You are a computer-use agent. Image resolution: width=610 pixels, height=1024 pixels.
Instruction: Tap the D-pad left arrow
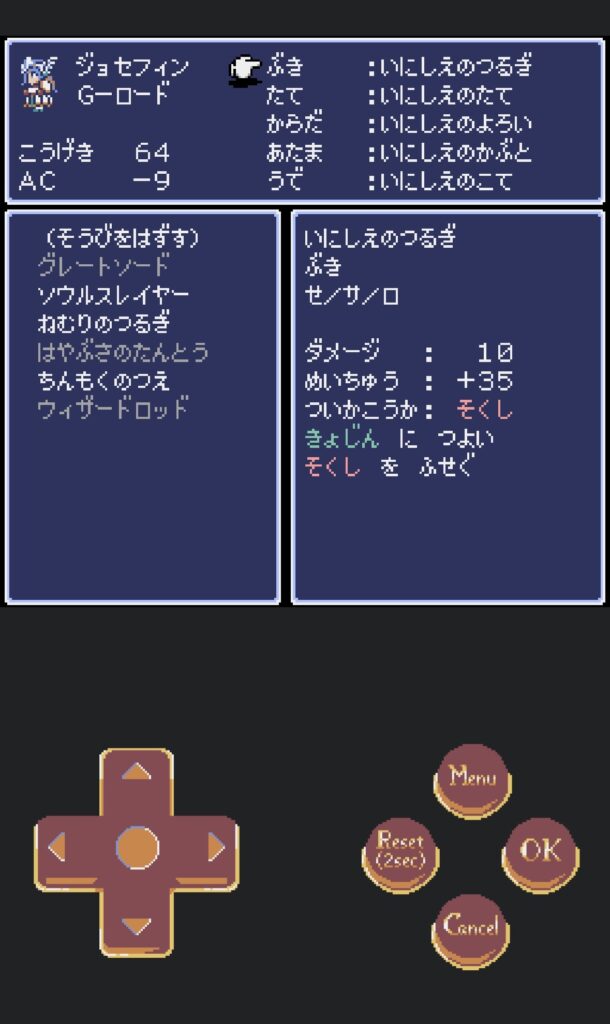(x=58, y=849)
